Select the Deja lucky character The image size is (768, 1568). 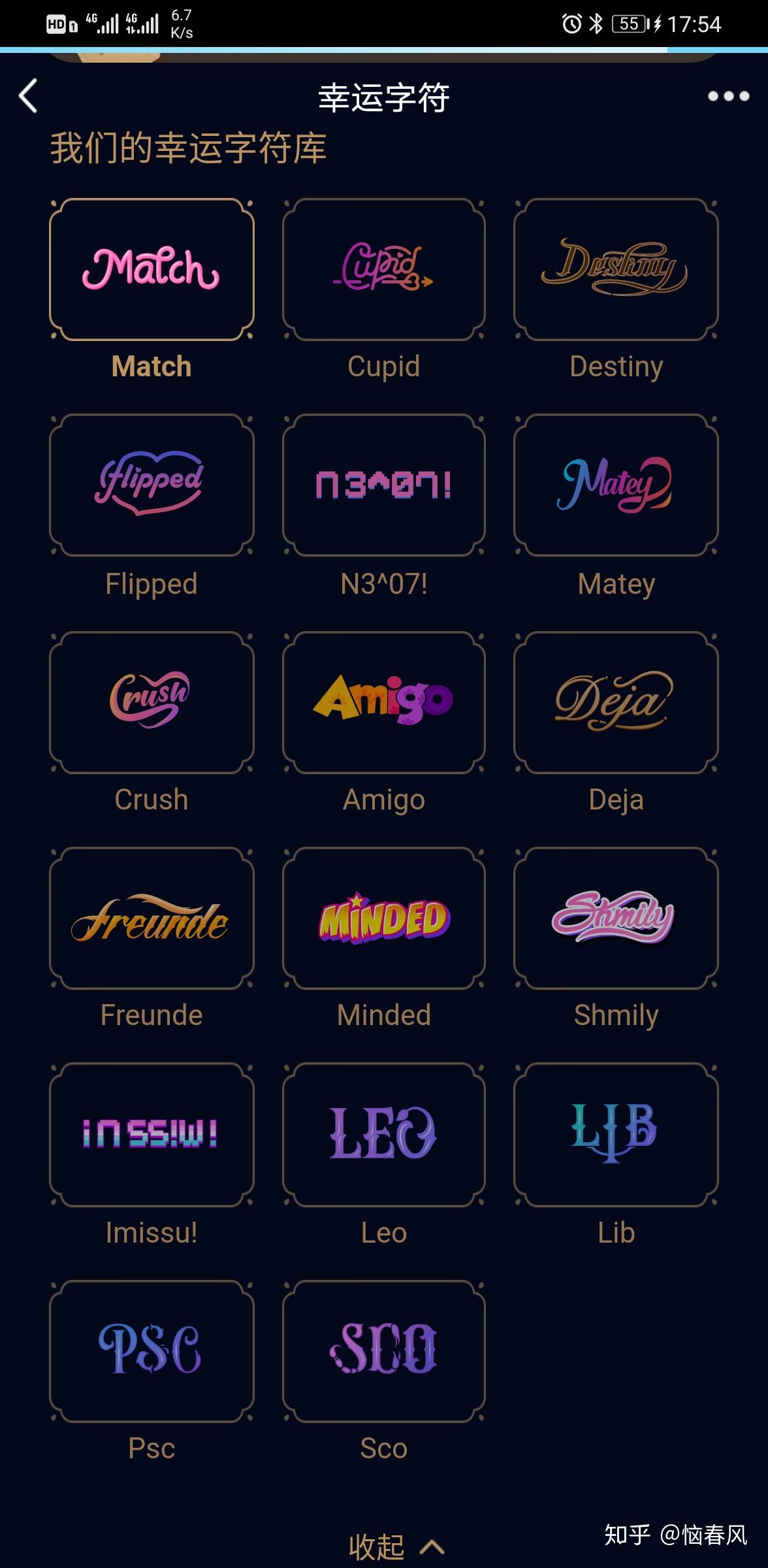point(616,702)
